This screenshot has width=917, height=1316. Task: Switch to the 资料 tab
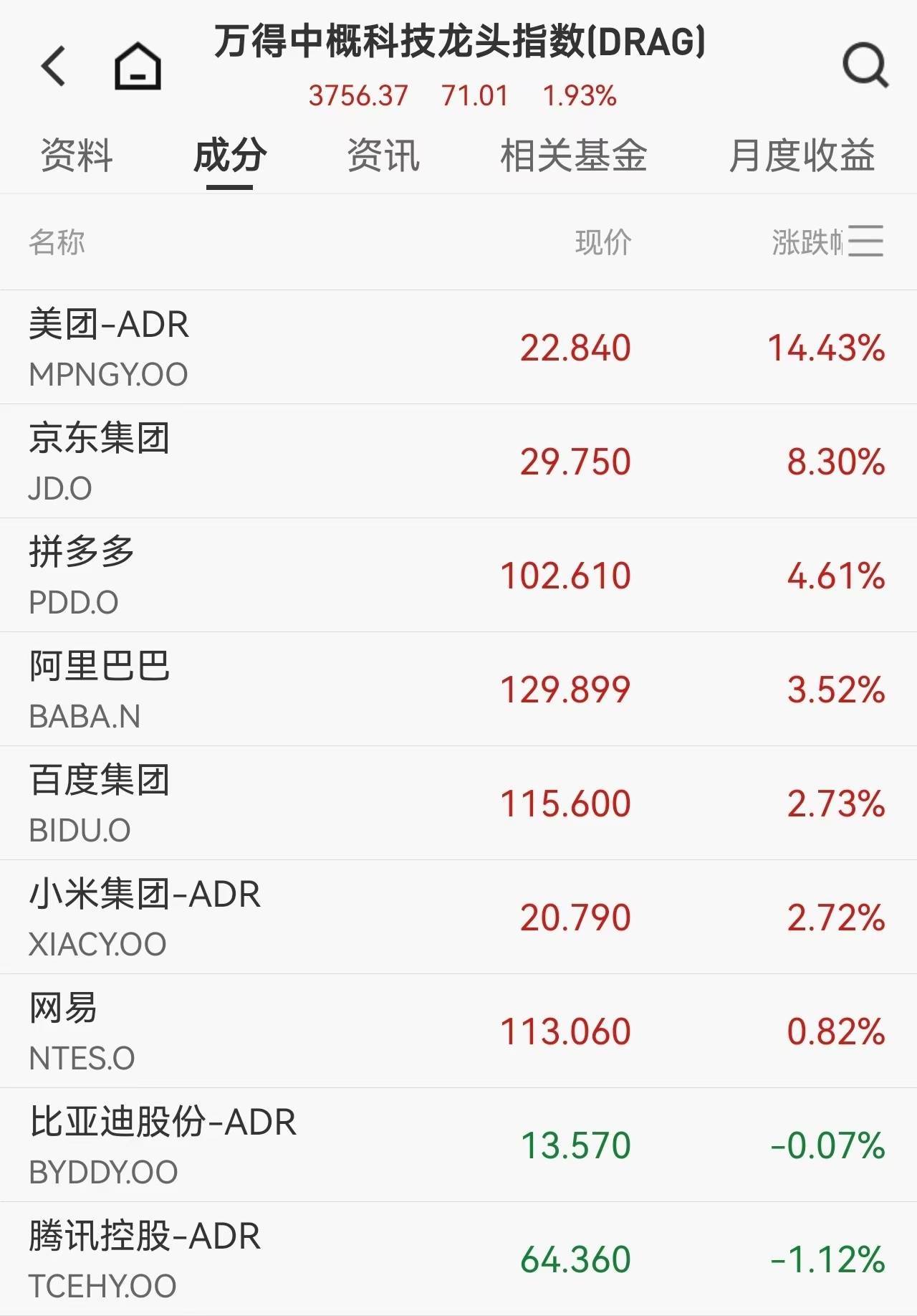point(77,156)
